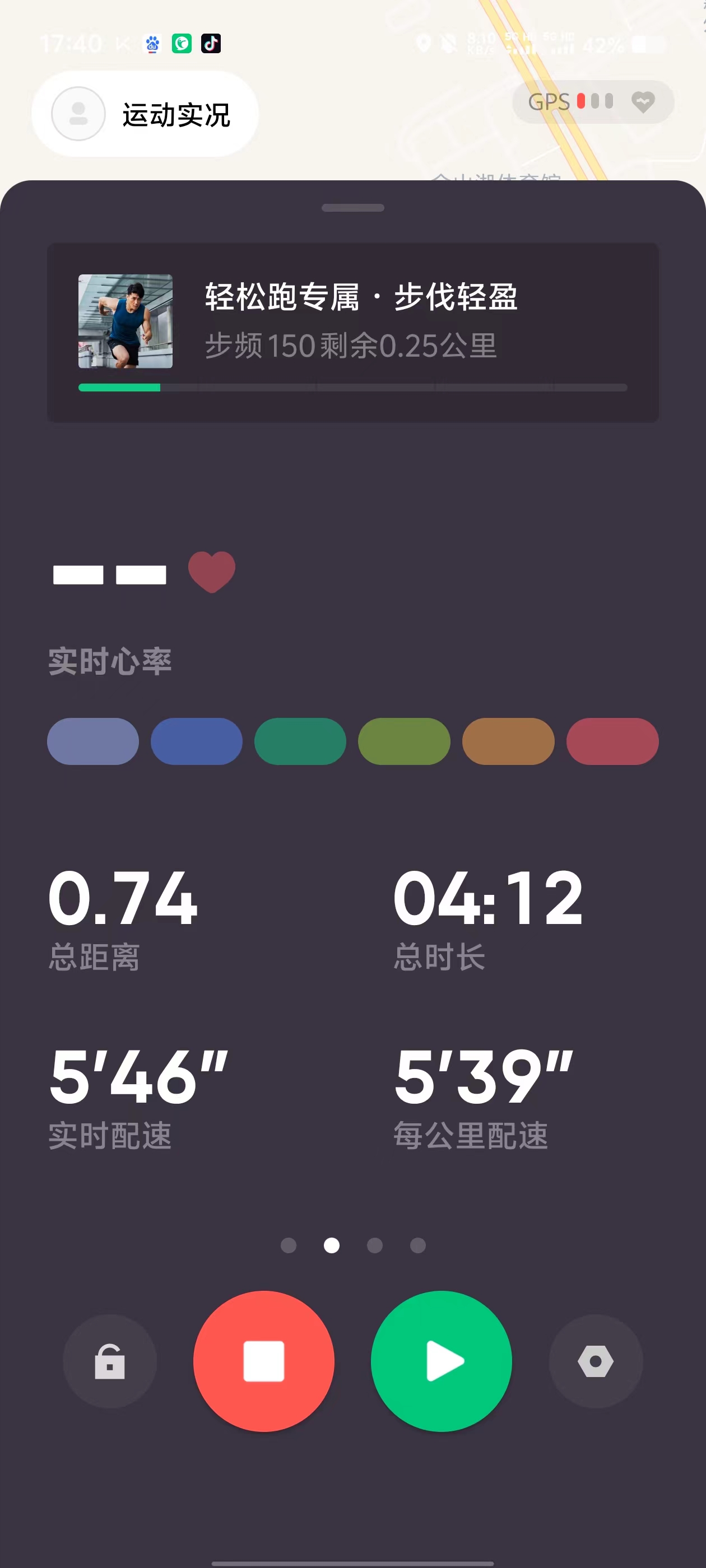The height and width of the screenshot is (1568, 706).
Task: Resume the run with the green play button
Action: (442, 1361)
